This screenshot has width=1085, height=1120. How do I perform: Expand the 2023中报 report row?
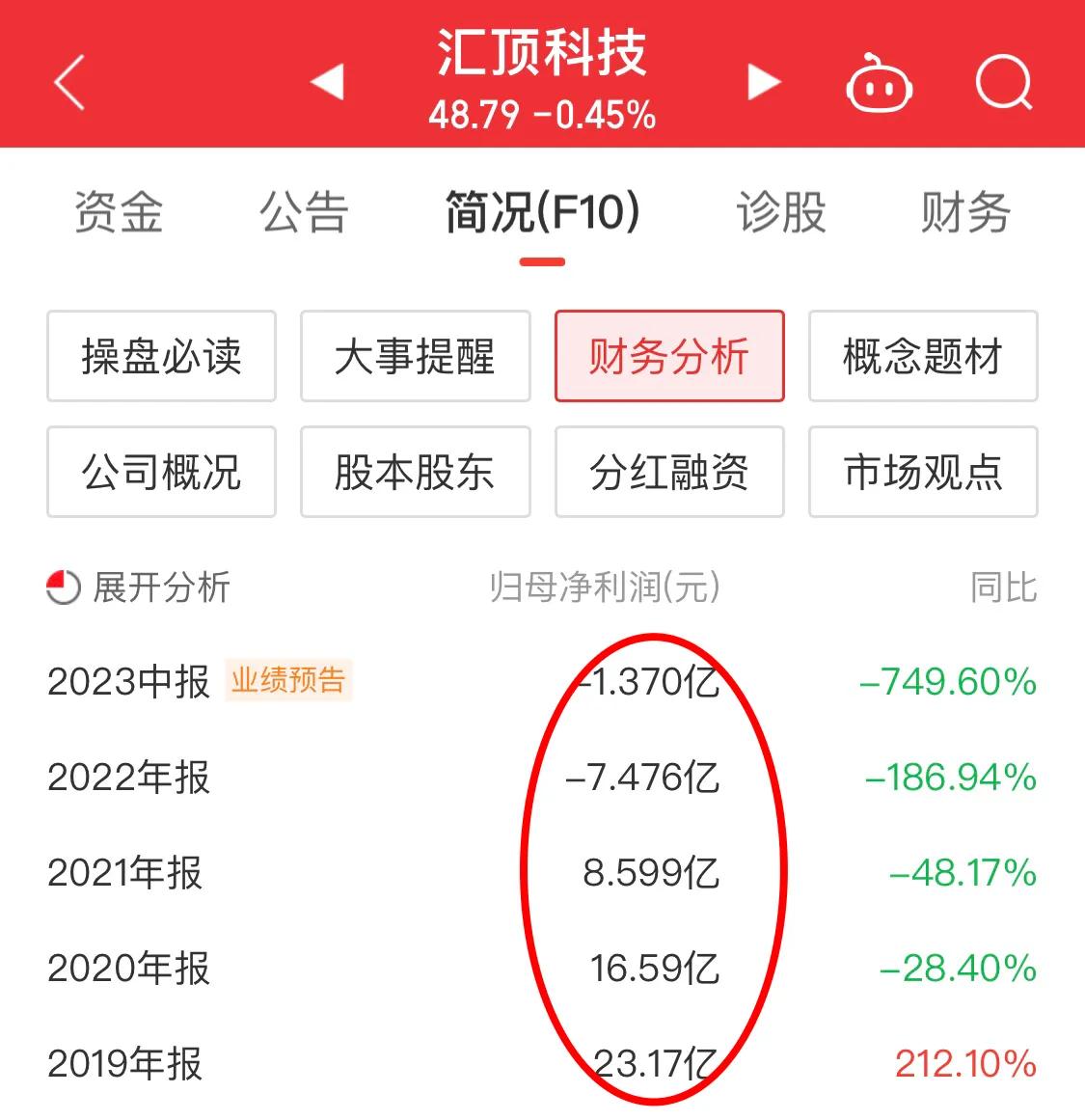pos(130,681)
